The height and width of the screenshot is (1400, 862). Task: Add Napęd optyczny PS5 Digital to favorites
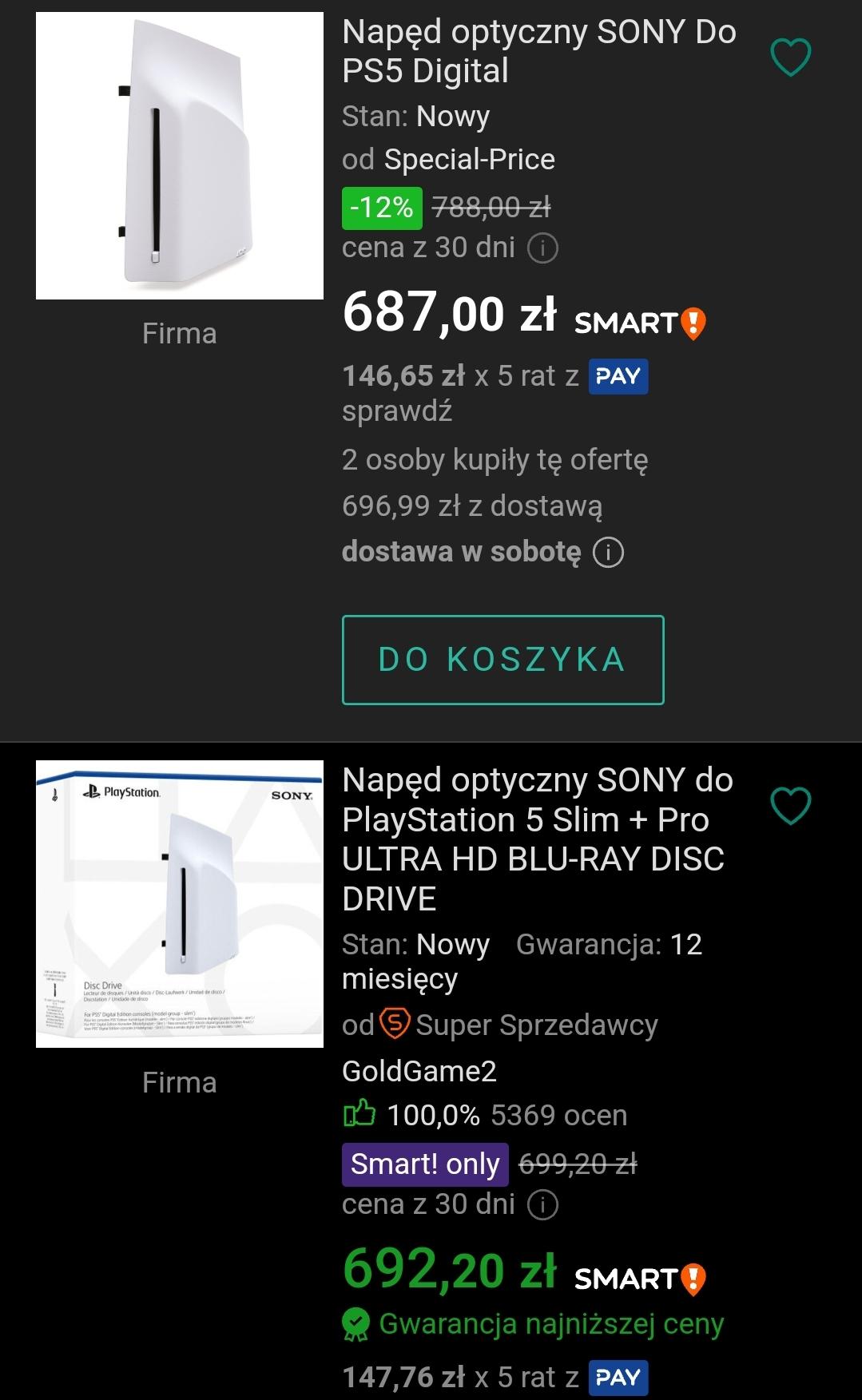pos(790,58)
